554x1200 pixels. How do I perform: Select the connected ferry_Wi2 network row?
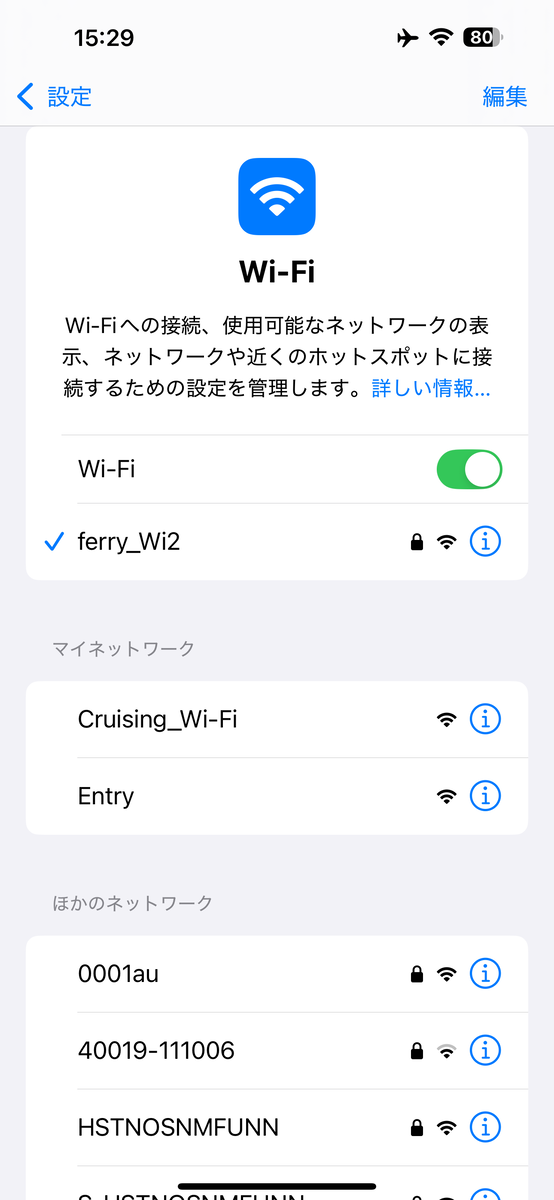click(x=277, y=542)
